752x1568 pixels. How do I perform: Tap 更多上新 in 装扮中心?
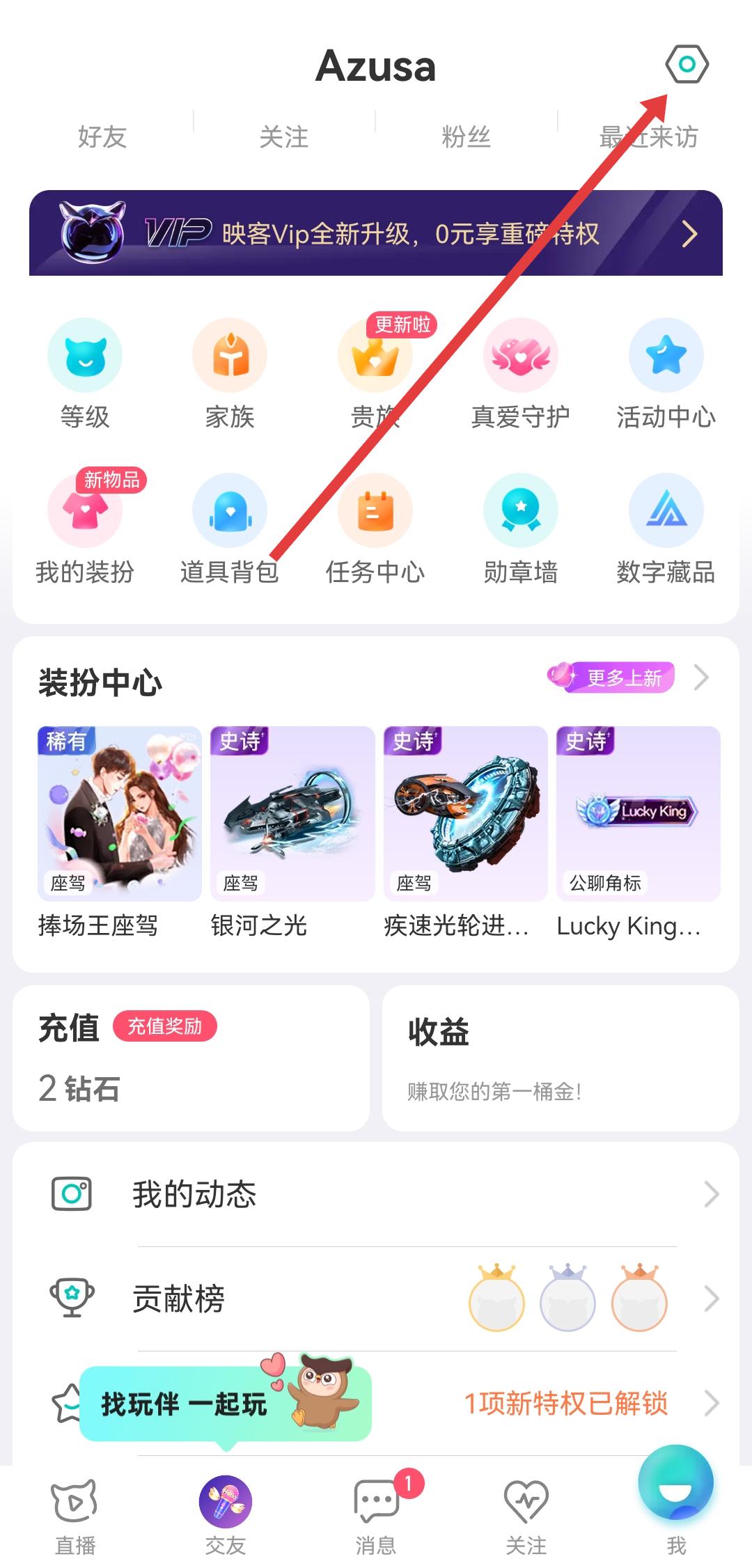coord(623,677)
